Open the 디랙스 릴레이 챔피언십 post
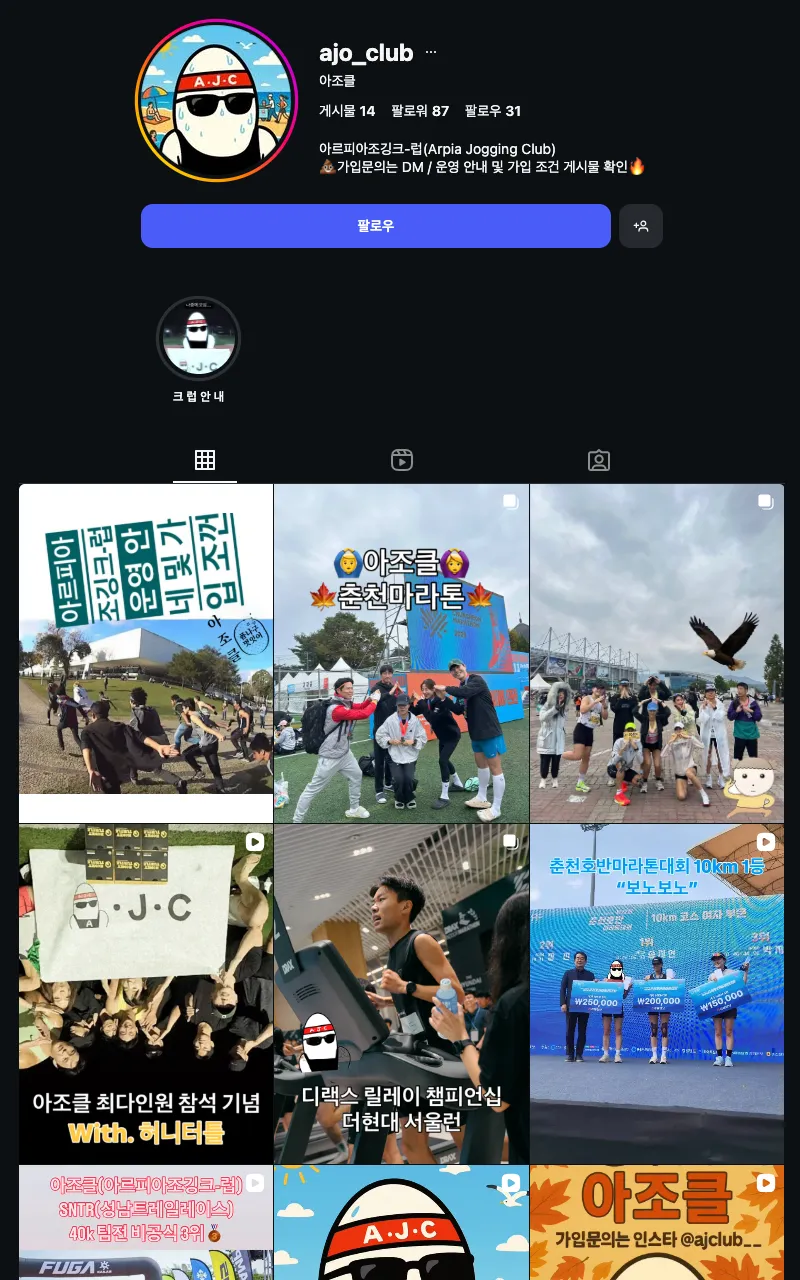The height and width of the screenshot is (1280, 800). point(401,993)
